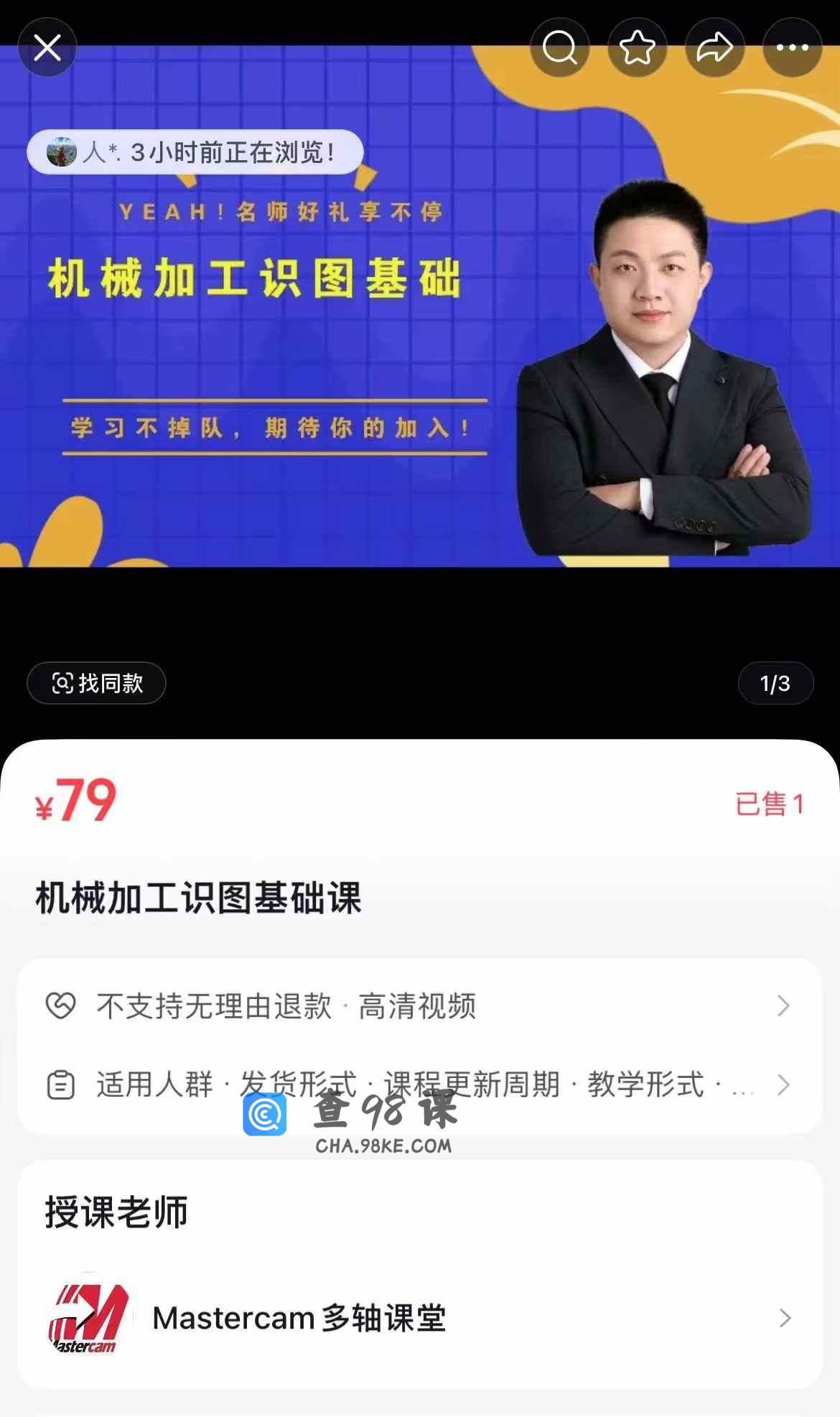The width and height of the screenshot is (840, 1417).
Task: Expand the 适用人群 course specifications row
Action: [420, 1084]
